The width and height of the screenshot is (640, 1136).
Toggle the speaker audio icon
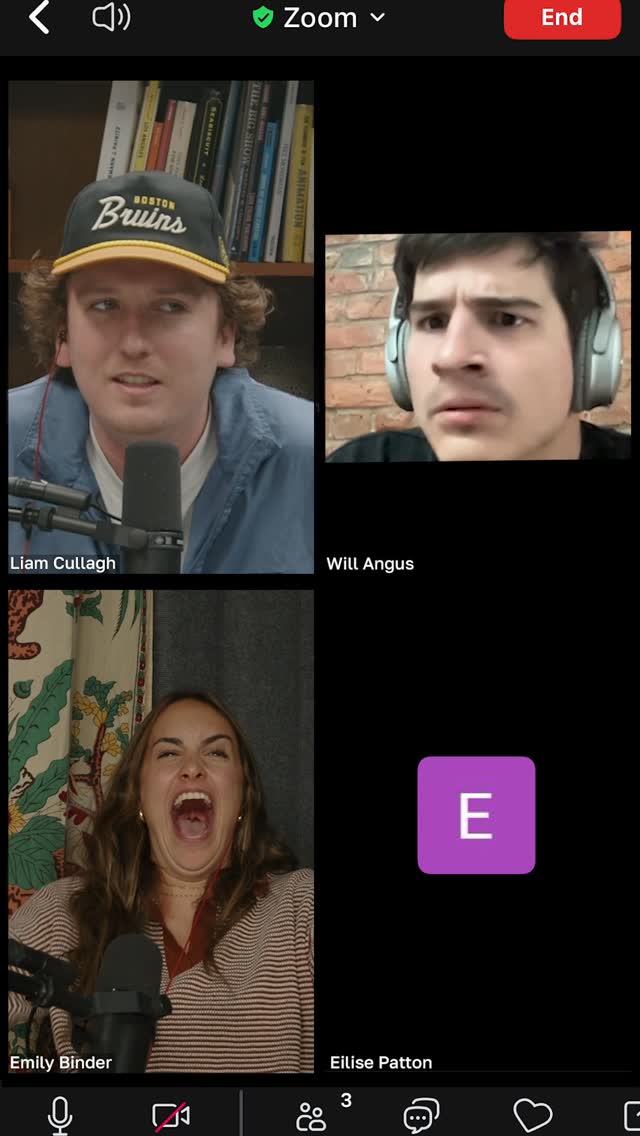pos(112,18)
